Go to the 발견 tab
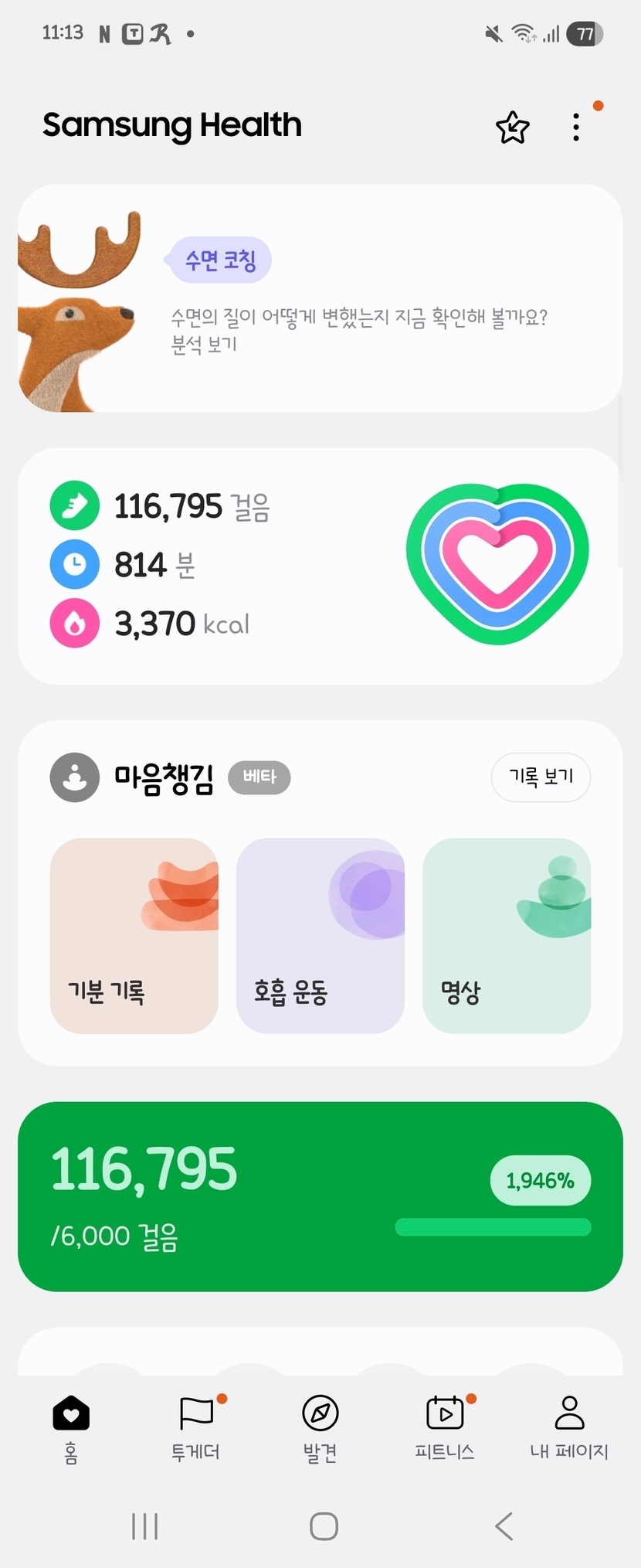This screenshot has height=1568, width=641. [x=320, y=1428]
